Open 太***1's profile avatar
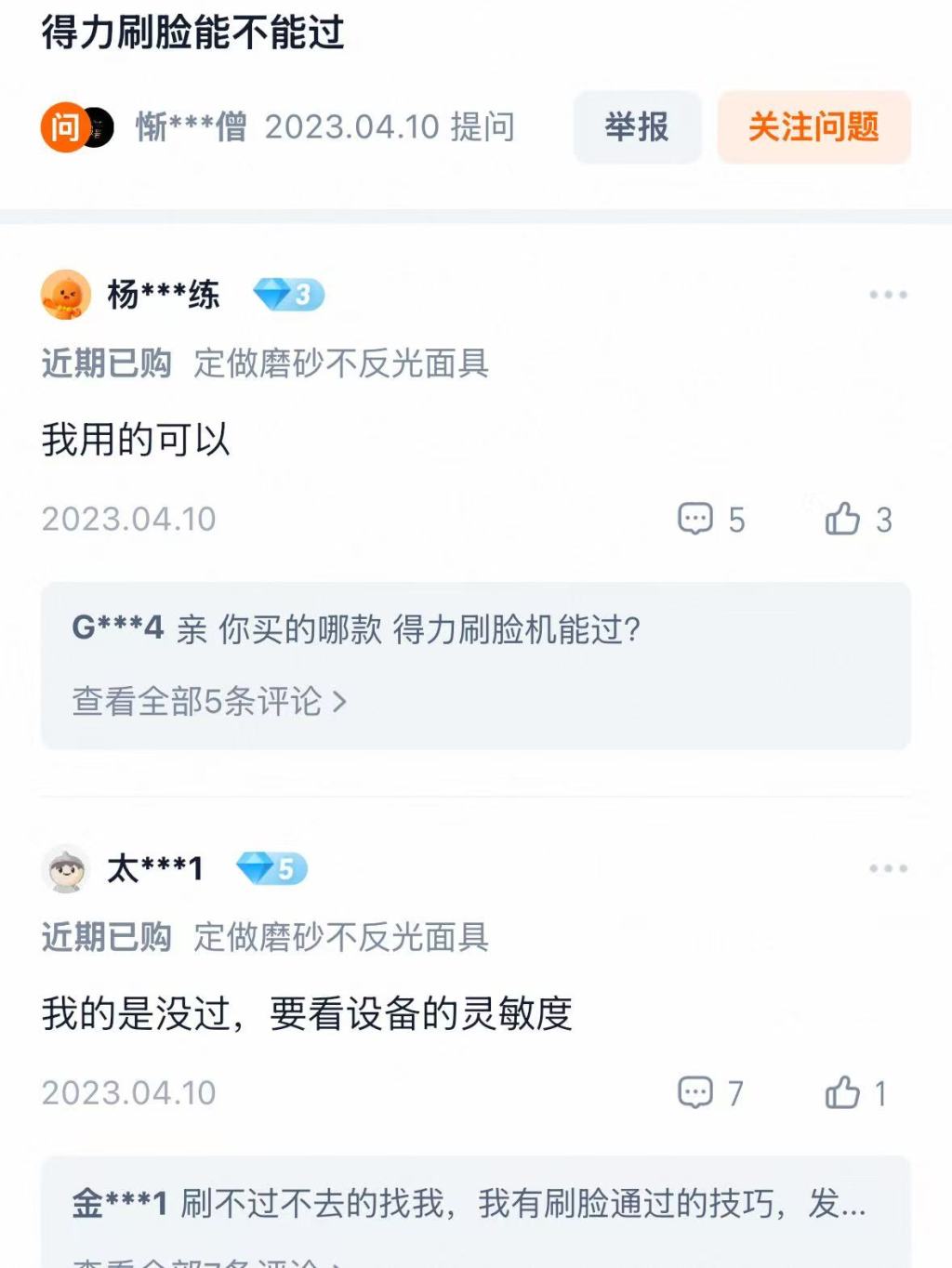The width and height of the screenshot is (952, 1268). click(66, 869)
